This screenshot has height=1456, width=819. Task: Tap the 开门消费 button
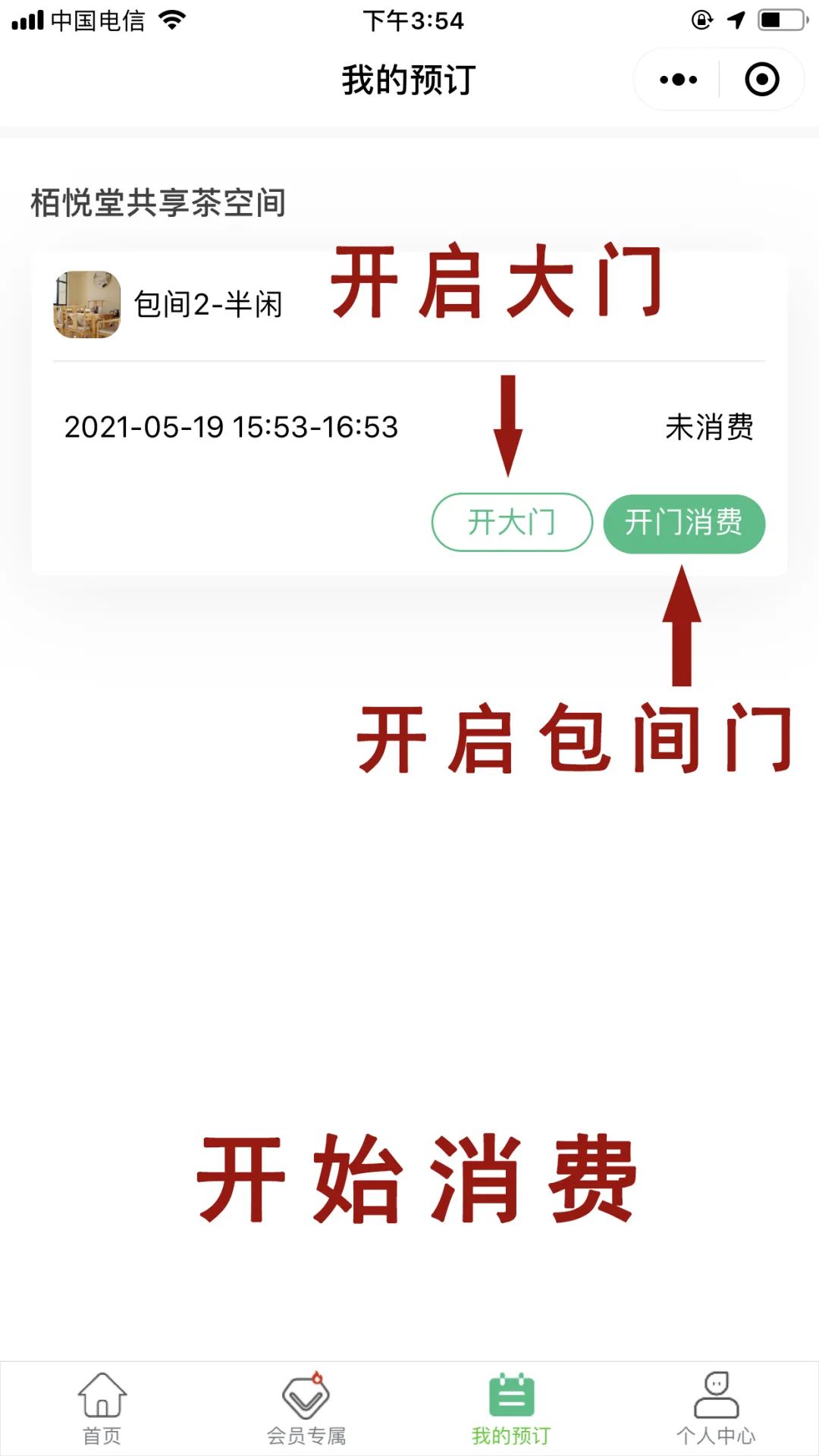(684, 523)
